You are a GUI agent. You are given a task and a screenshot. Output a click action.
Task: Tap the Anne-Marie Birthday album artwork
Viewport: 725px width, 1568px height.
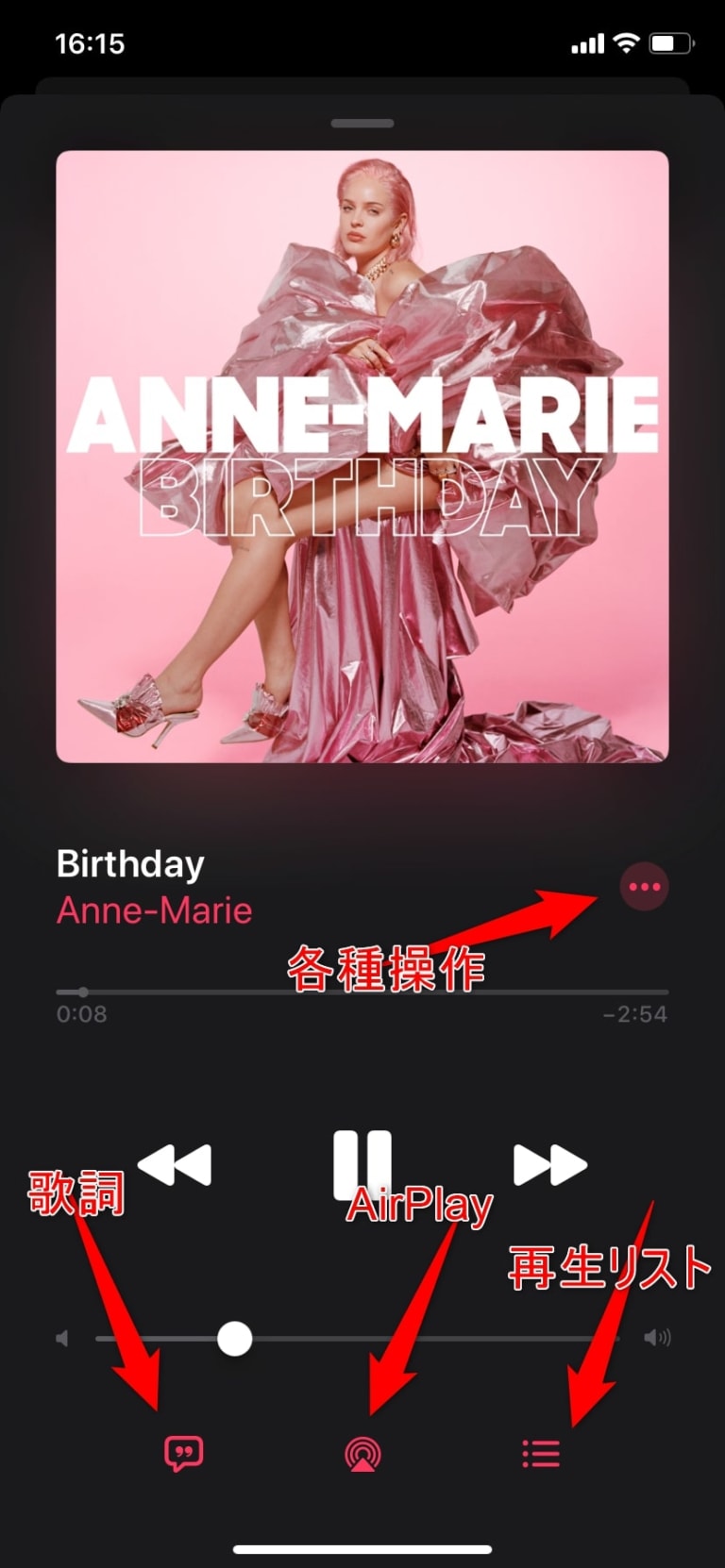coord(362,453)
